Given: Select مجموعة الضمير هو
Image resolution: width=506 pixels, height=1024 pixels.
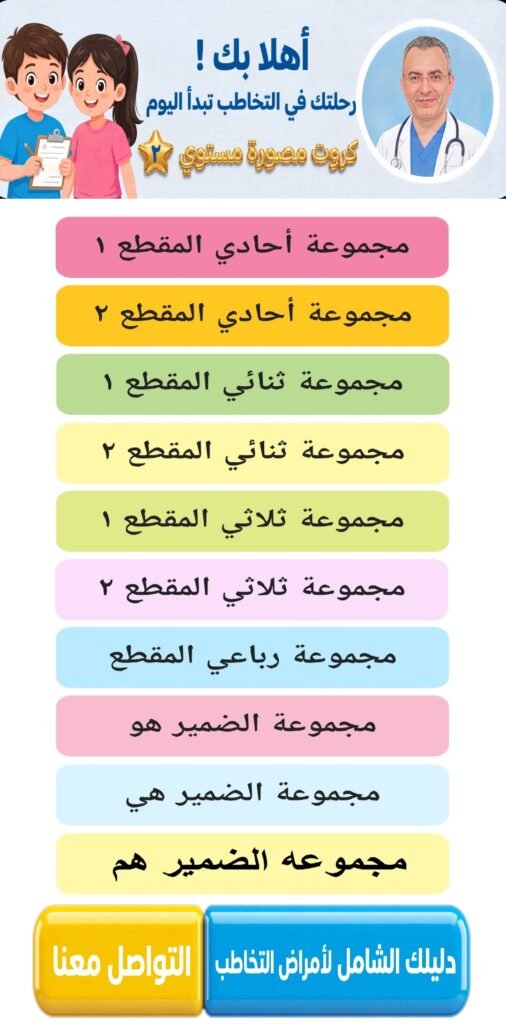Looking at the screenshot, I should [x=252, y=726].
